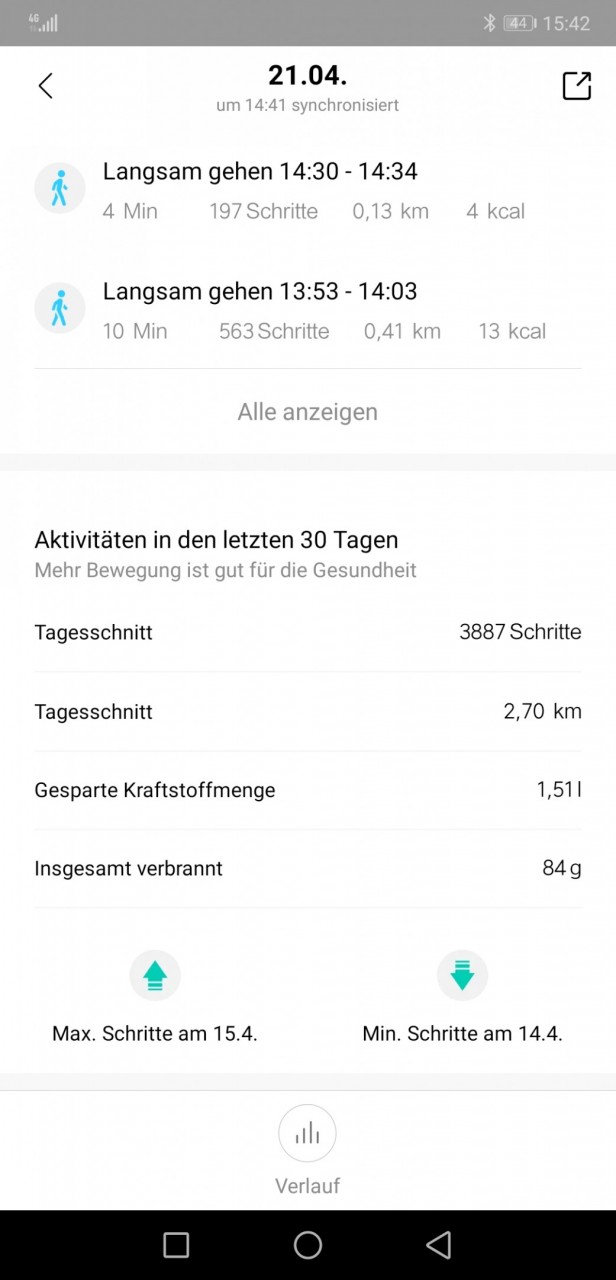Share the 21.04. activity summary

click(x=577, y=86)
